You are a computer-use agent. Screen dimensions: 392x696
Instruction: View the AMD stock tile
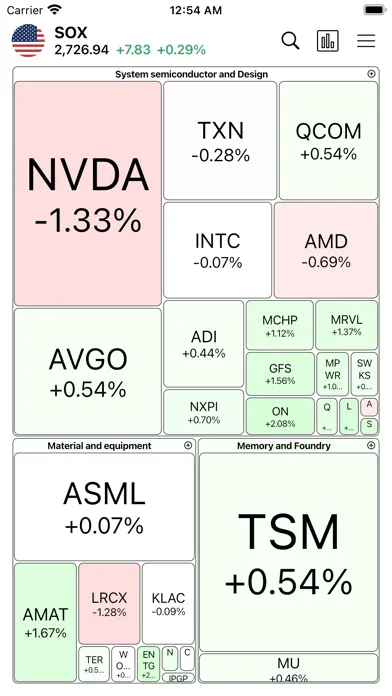tap(326, 250)
